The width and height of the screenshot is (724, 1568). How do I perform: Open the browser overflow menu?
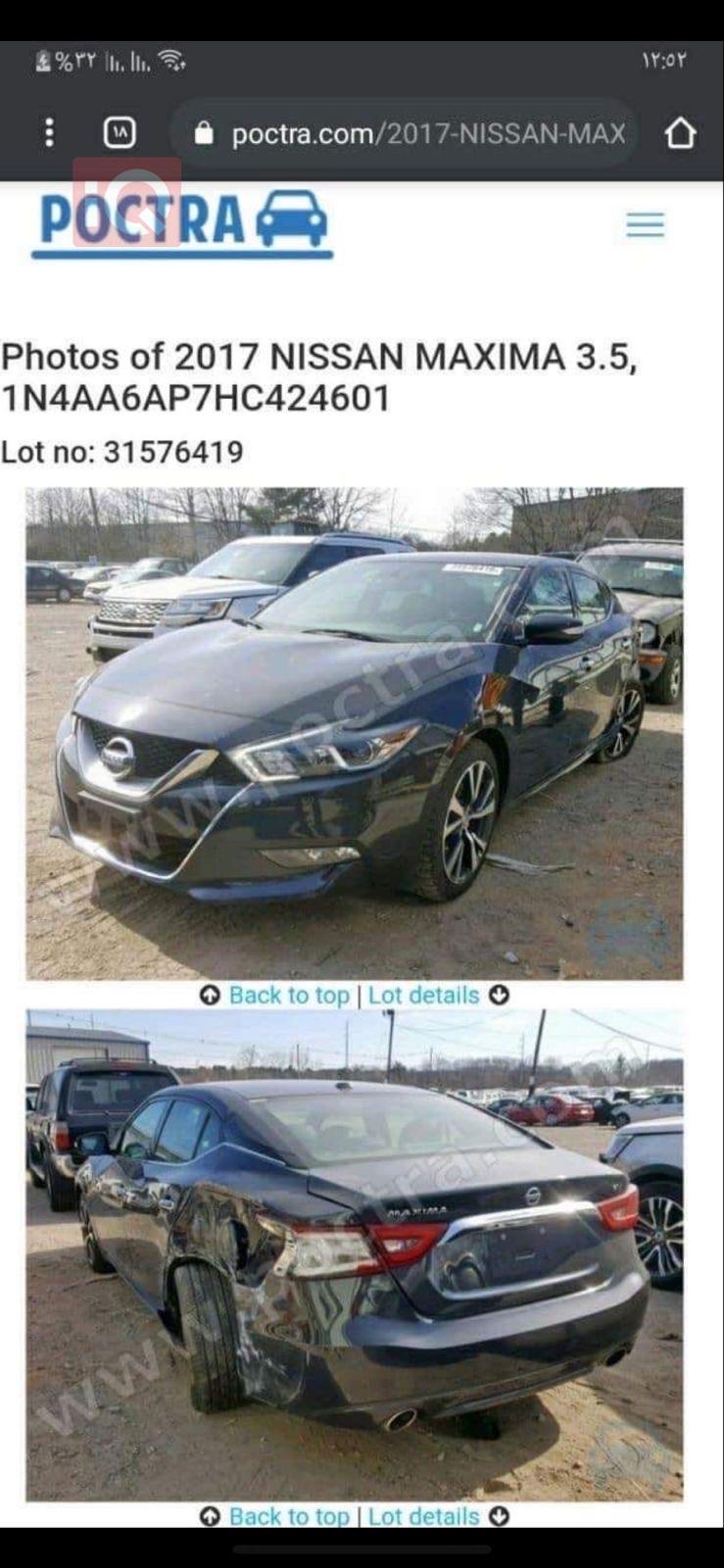pos(49,132)
